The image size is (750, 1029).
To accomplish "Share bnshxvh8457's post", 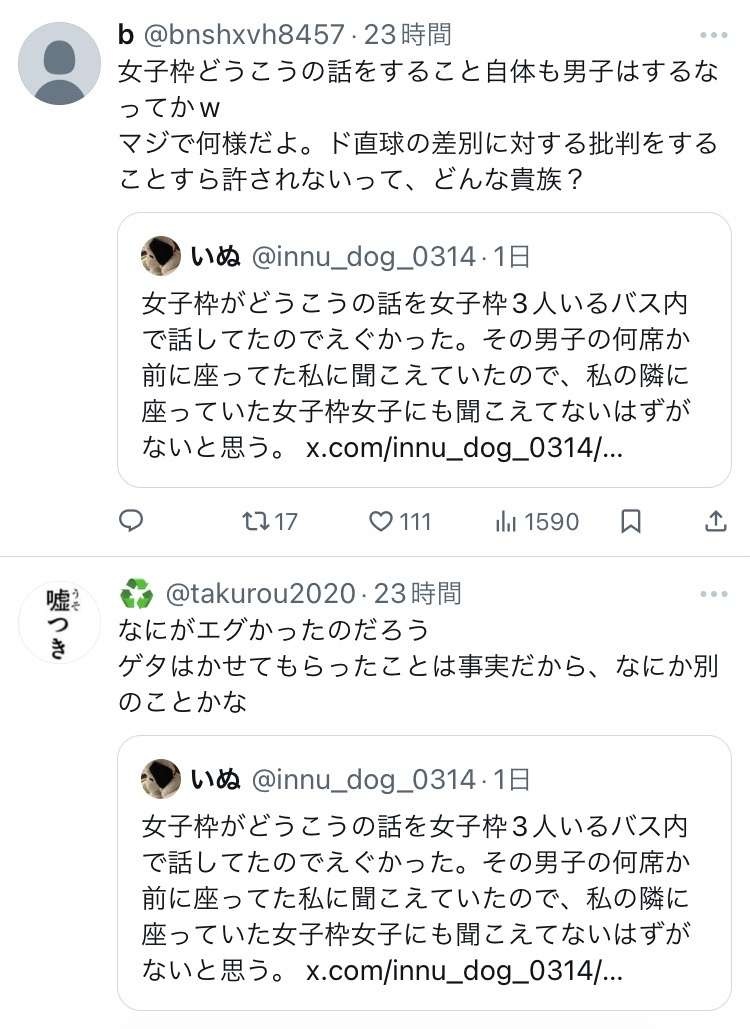I will pos(715,521).
